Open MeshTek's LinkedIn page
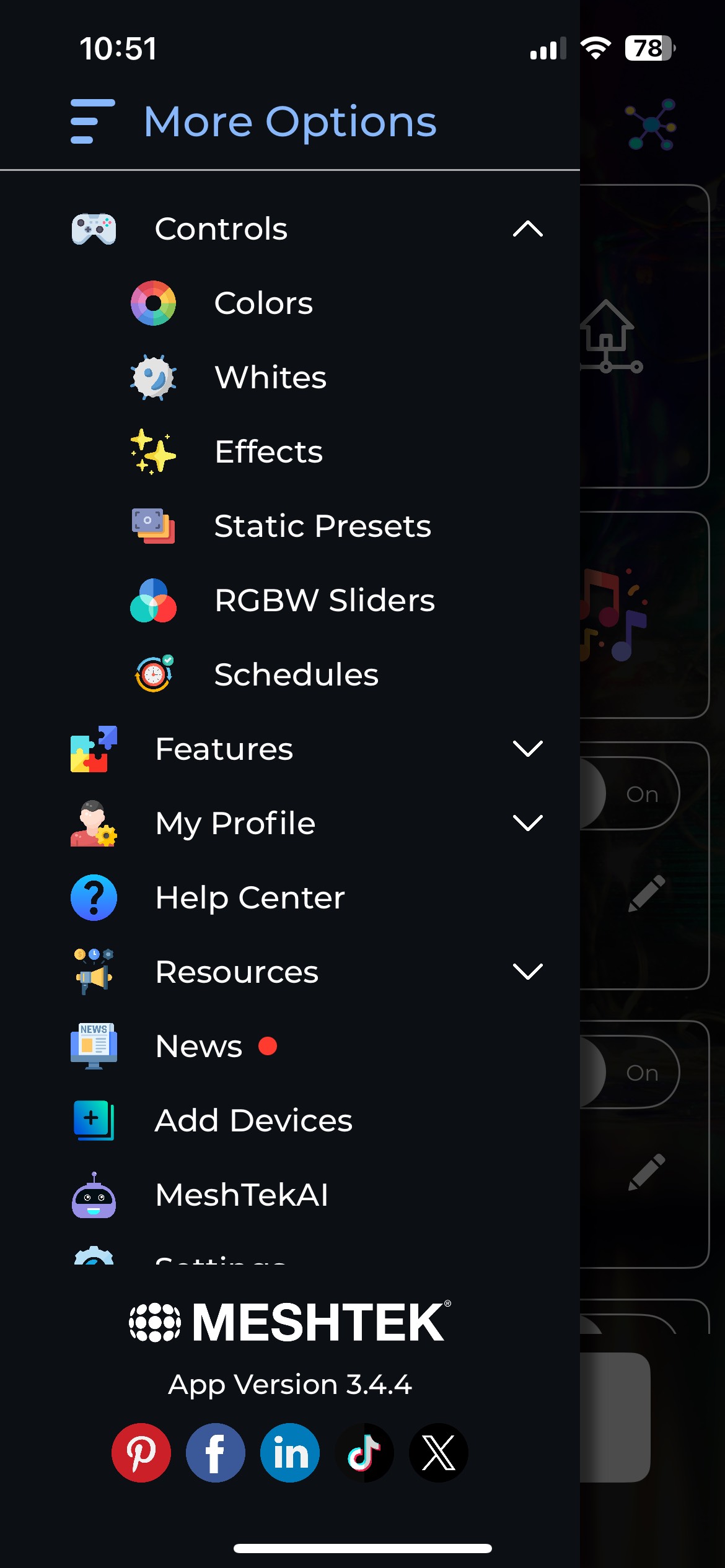 (291, 1453)
